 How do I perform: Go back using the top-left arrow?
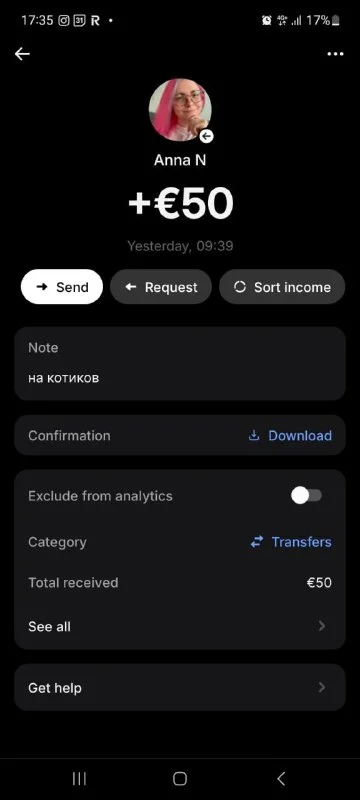point(22,54)
